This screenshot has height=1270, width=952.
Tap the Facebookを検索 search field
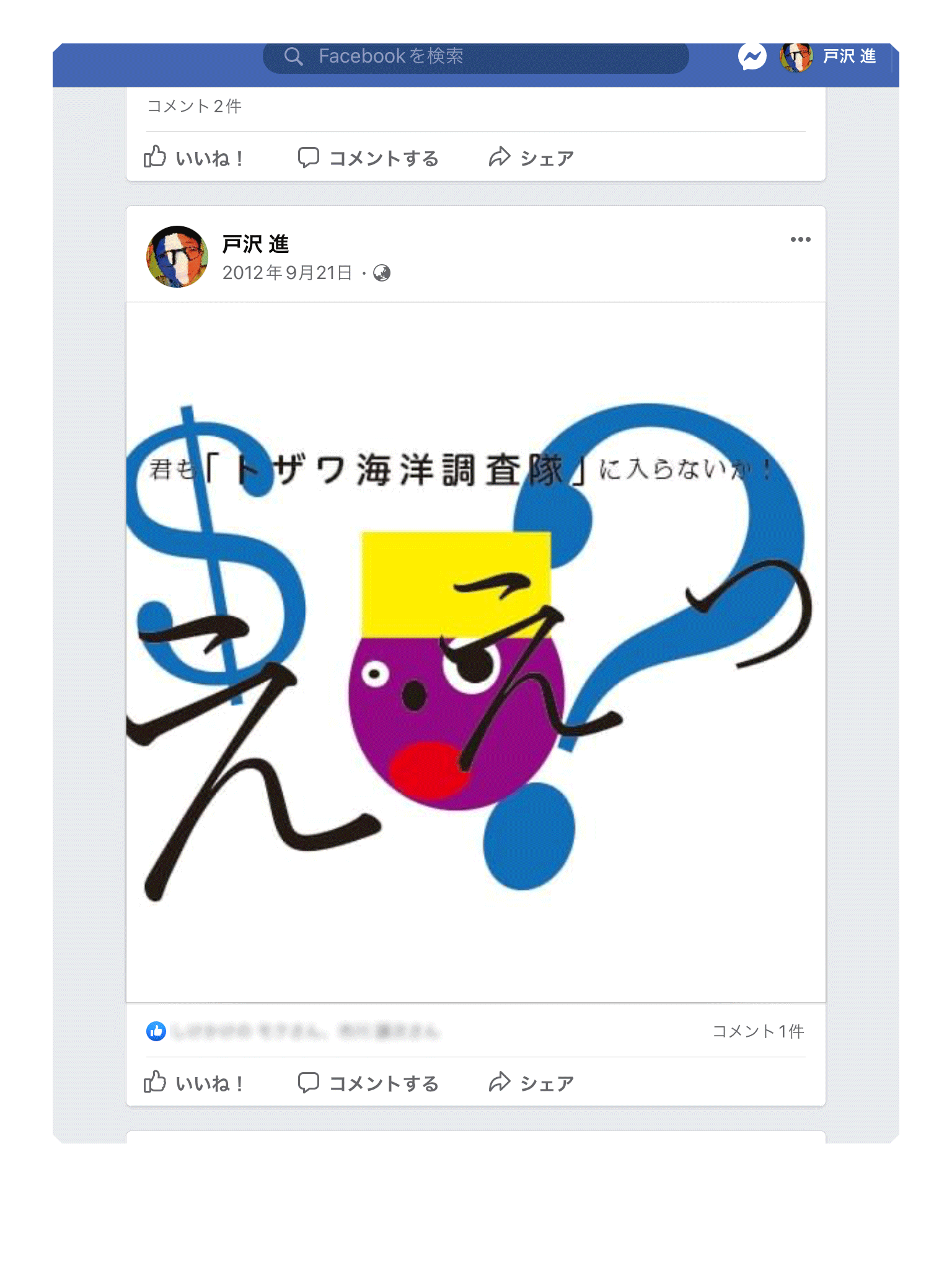click(x=475, y=57)
